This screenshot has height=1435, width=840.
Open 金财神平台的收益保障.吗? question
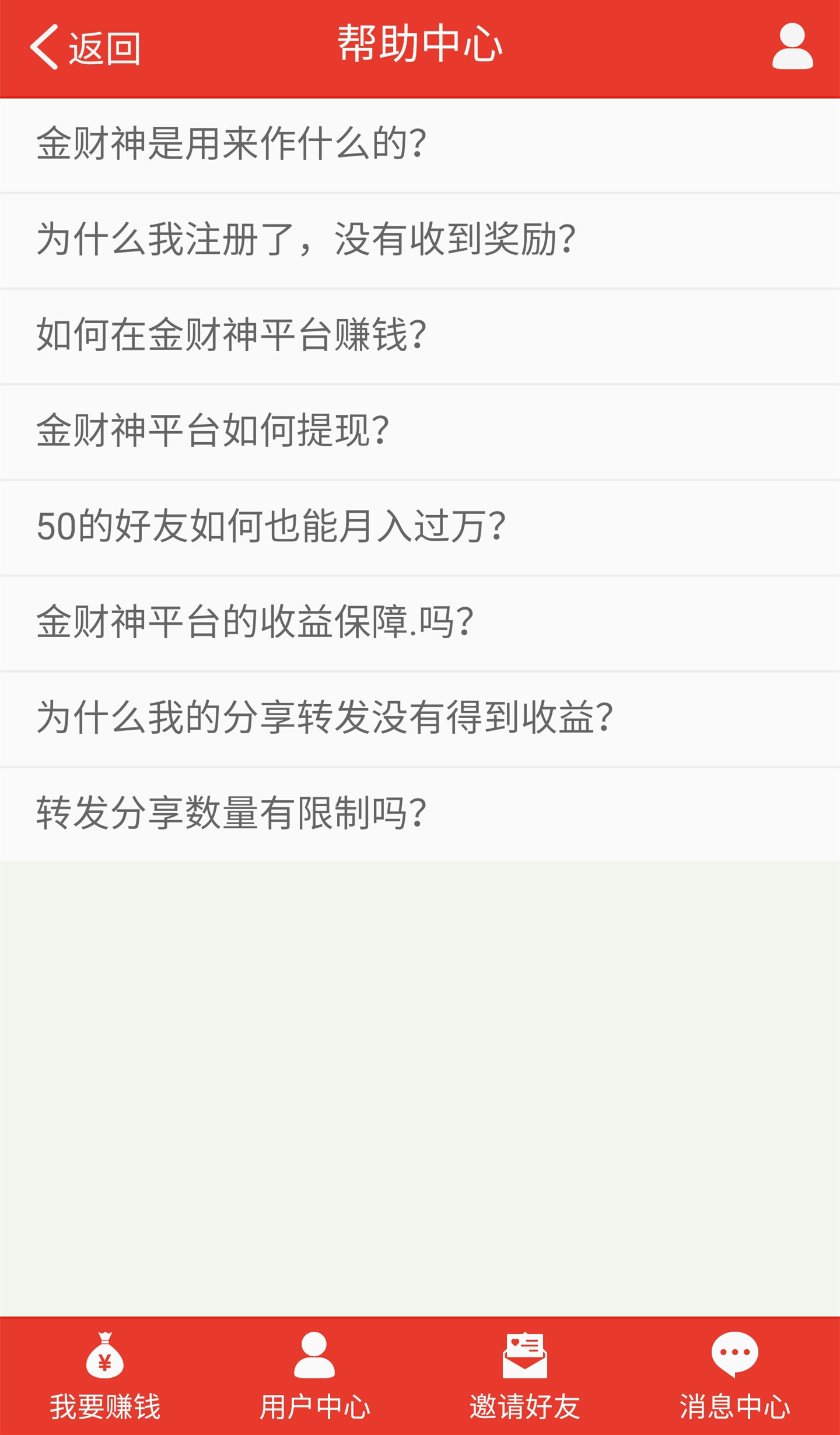[420, 622]
